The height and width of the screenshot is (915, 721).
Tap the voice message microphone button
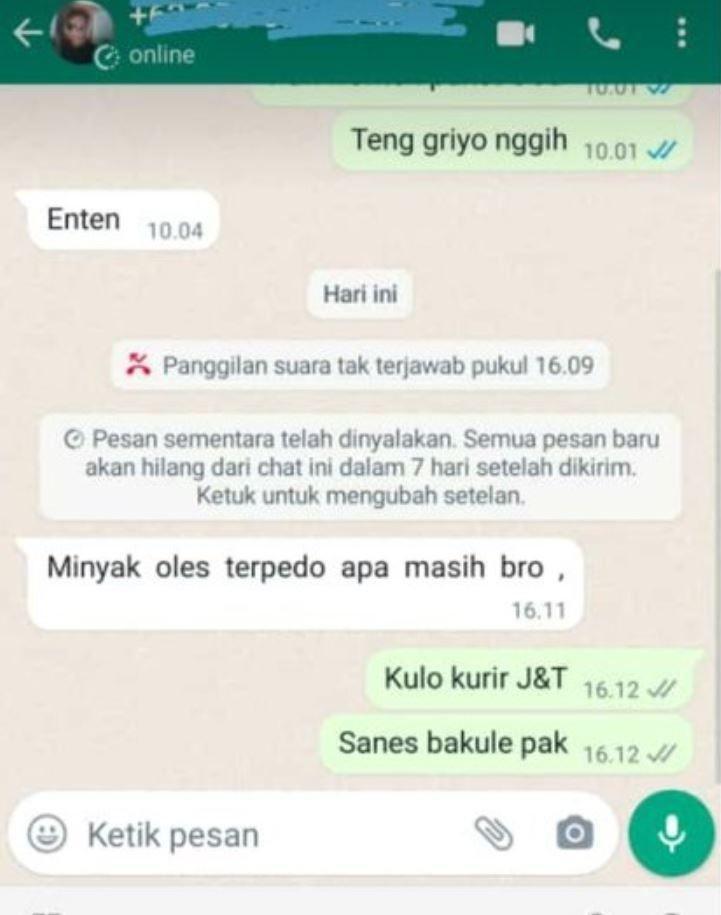(670, 833)
